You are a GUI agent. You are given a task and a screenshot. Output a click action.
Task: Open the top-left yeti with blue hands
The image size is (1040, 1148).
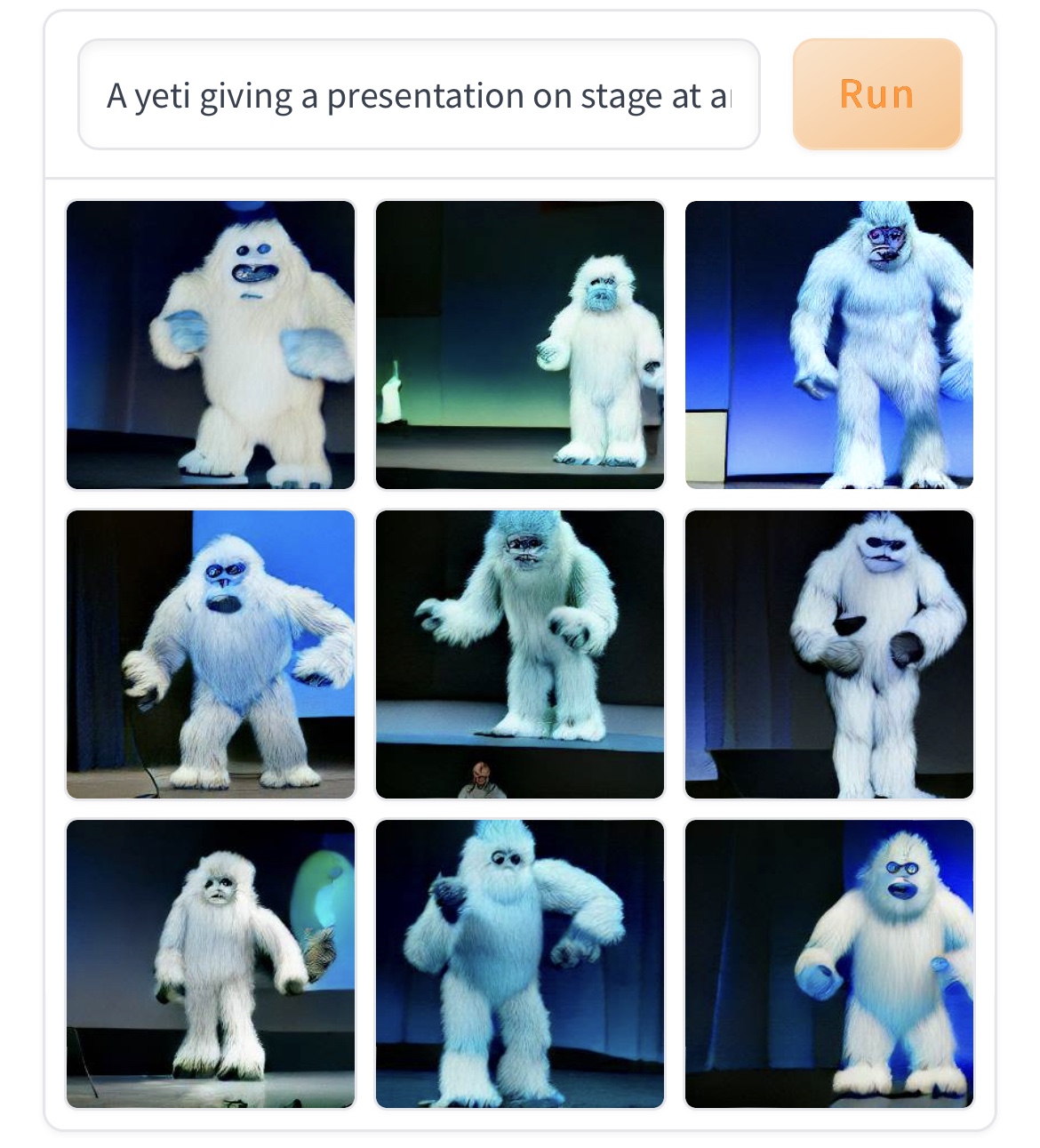tap(211, 345)
